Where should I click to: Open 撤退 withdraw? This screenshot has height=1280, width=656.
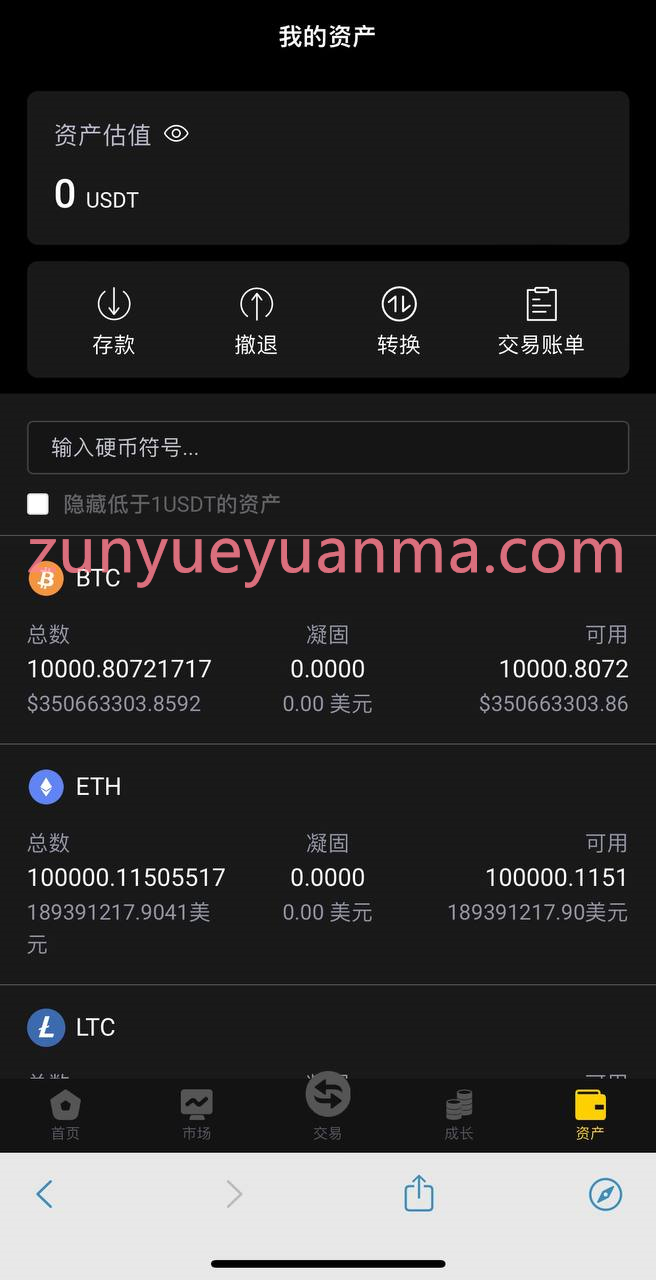point(256,320)
